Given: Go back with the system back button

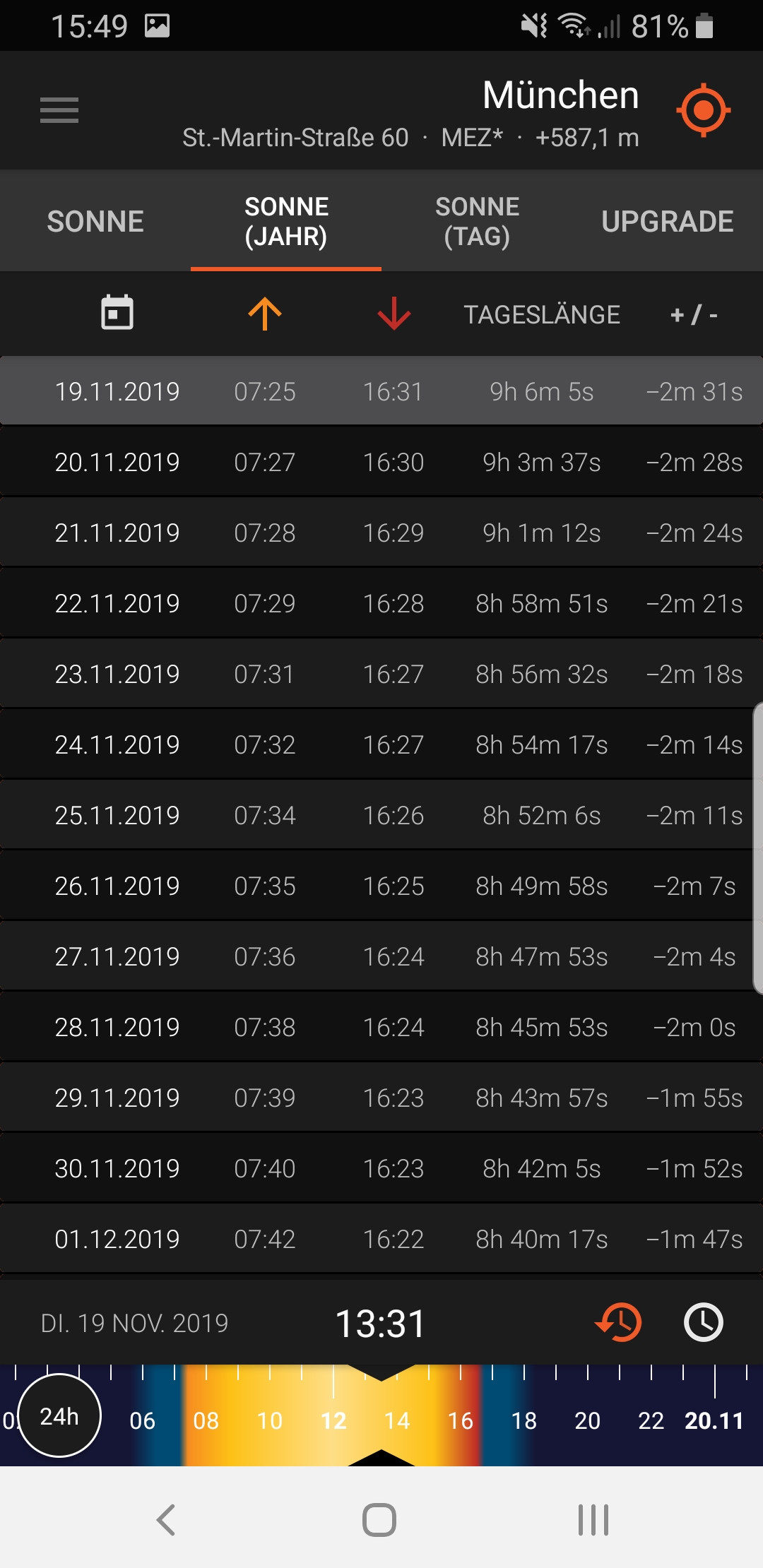Looking at the screenshot, I should point(166,1520).
